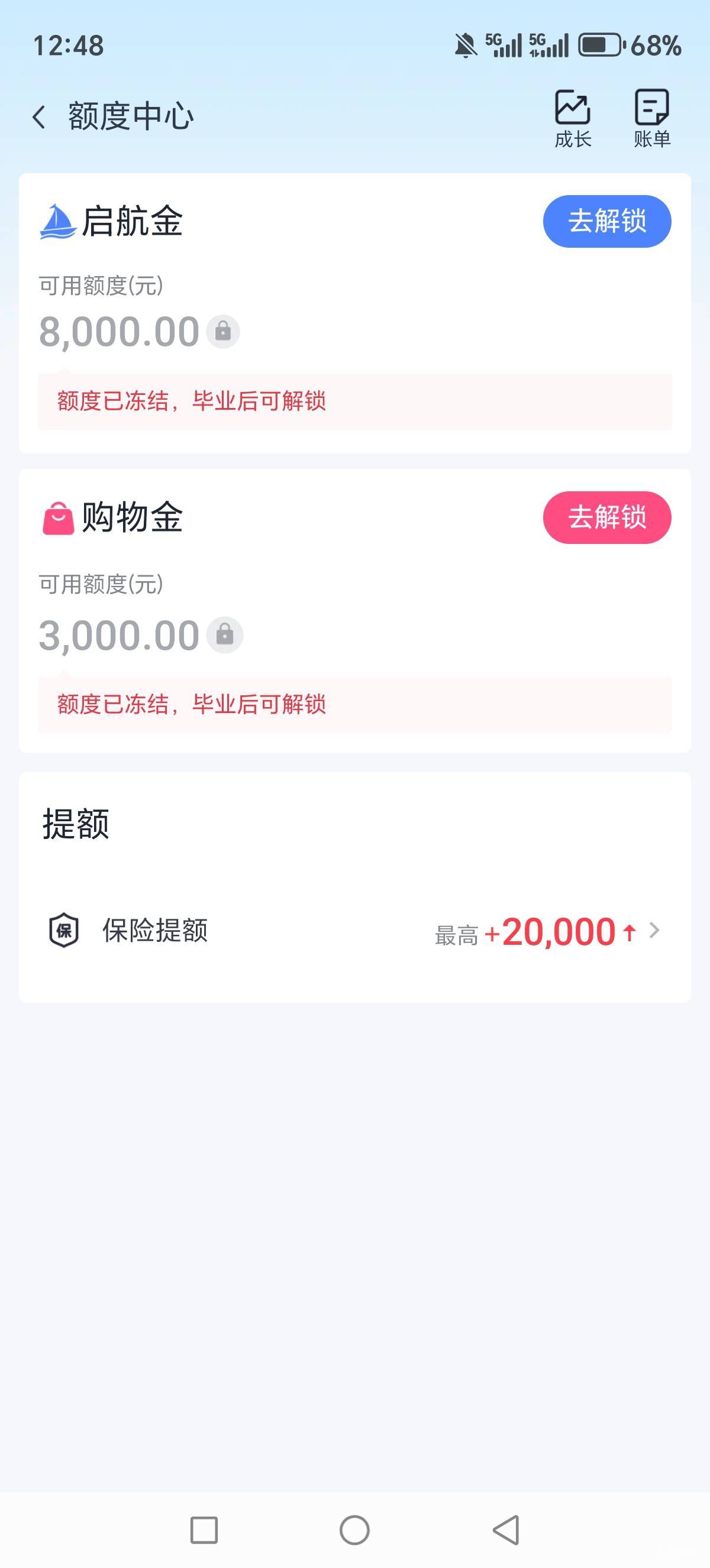Open recent apps from navigation bar
This screenshot has height=1568, width=710.
point(204,1530)
